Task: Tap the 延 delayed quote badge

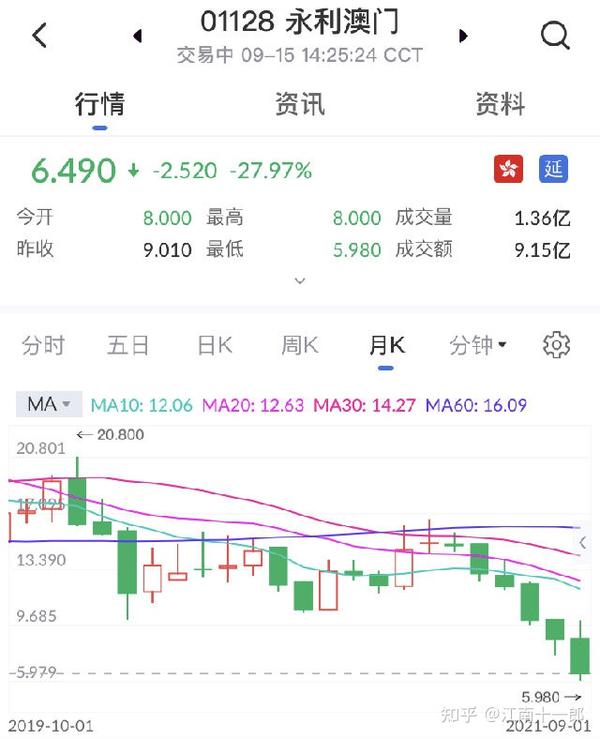Action: 553,168
